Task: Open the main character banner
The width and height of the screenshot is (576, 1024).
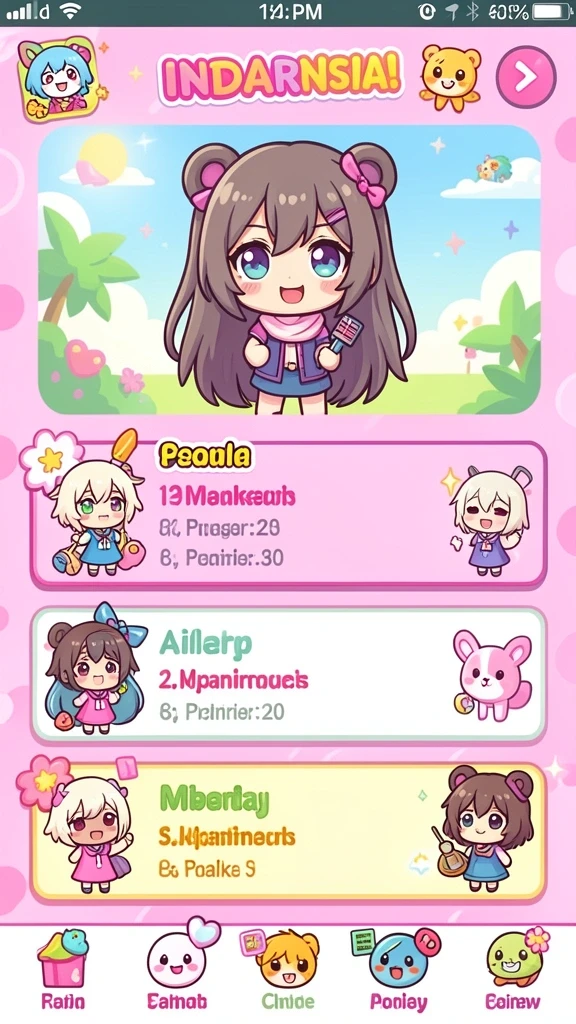Action: [x=289, y=270]
